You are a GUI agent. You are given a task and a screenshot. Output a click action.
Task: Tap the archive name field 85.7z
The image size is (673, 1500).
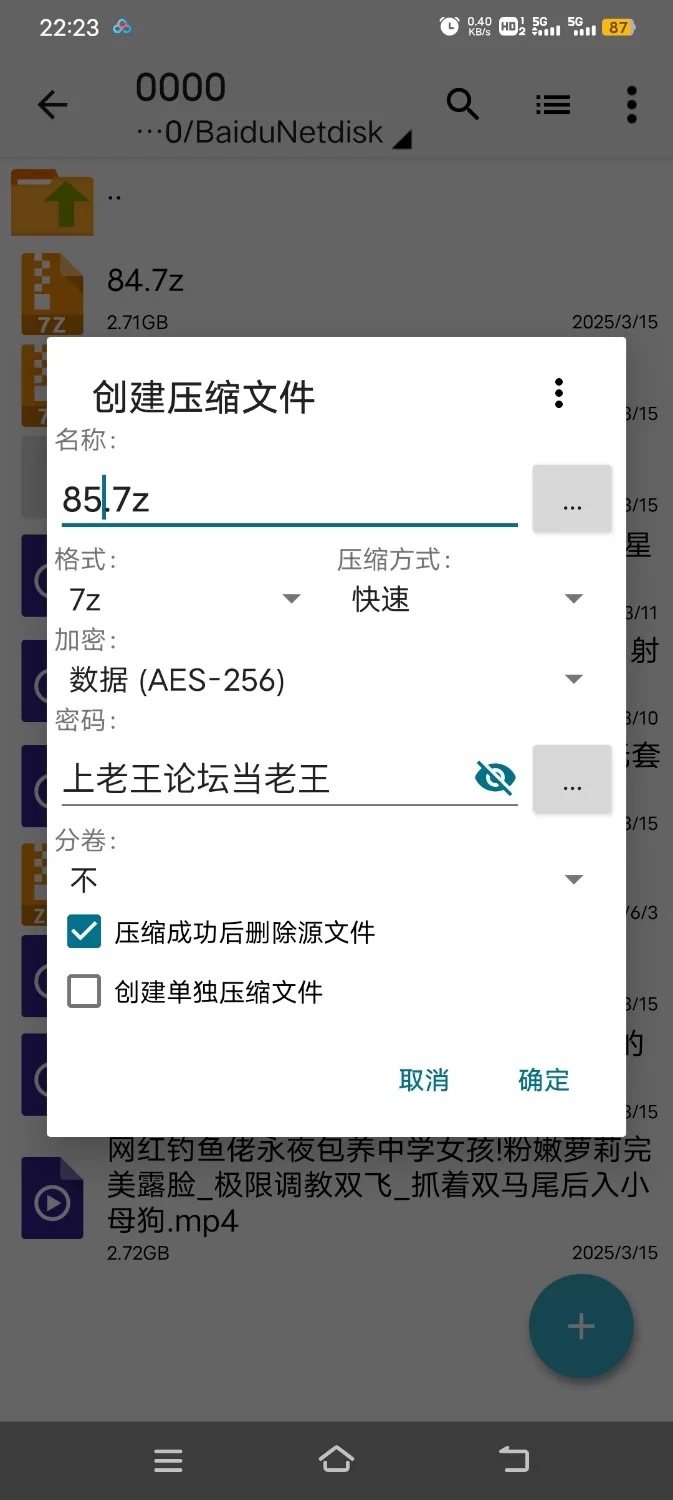(288, 498)
